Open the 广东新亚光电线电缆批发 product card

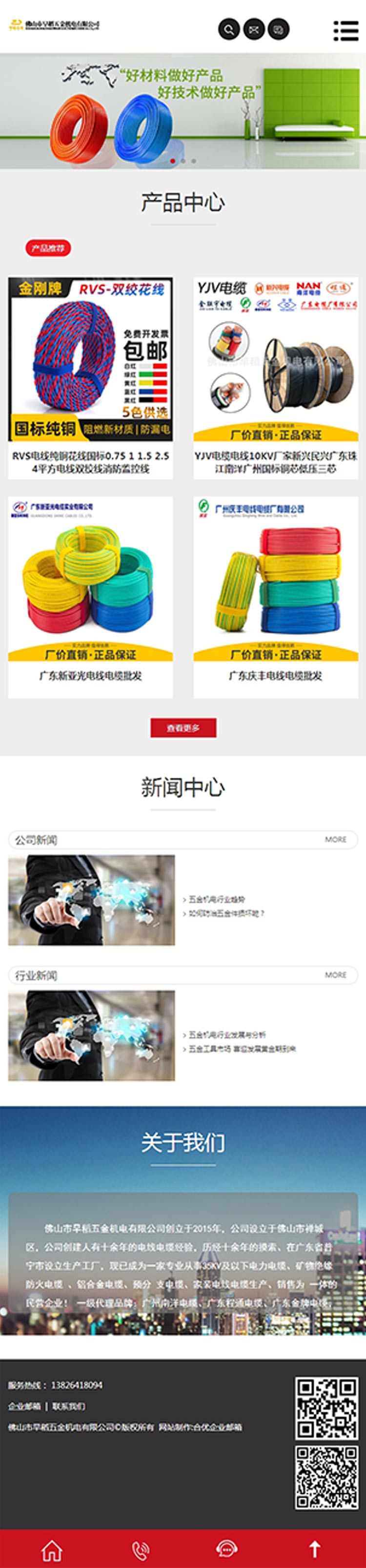pos(90,597)
